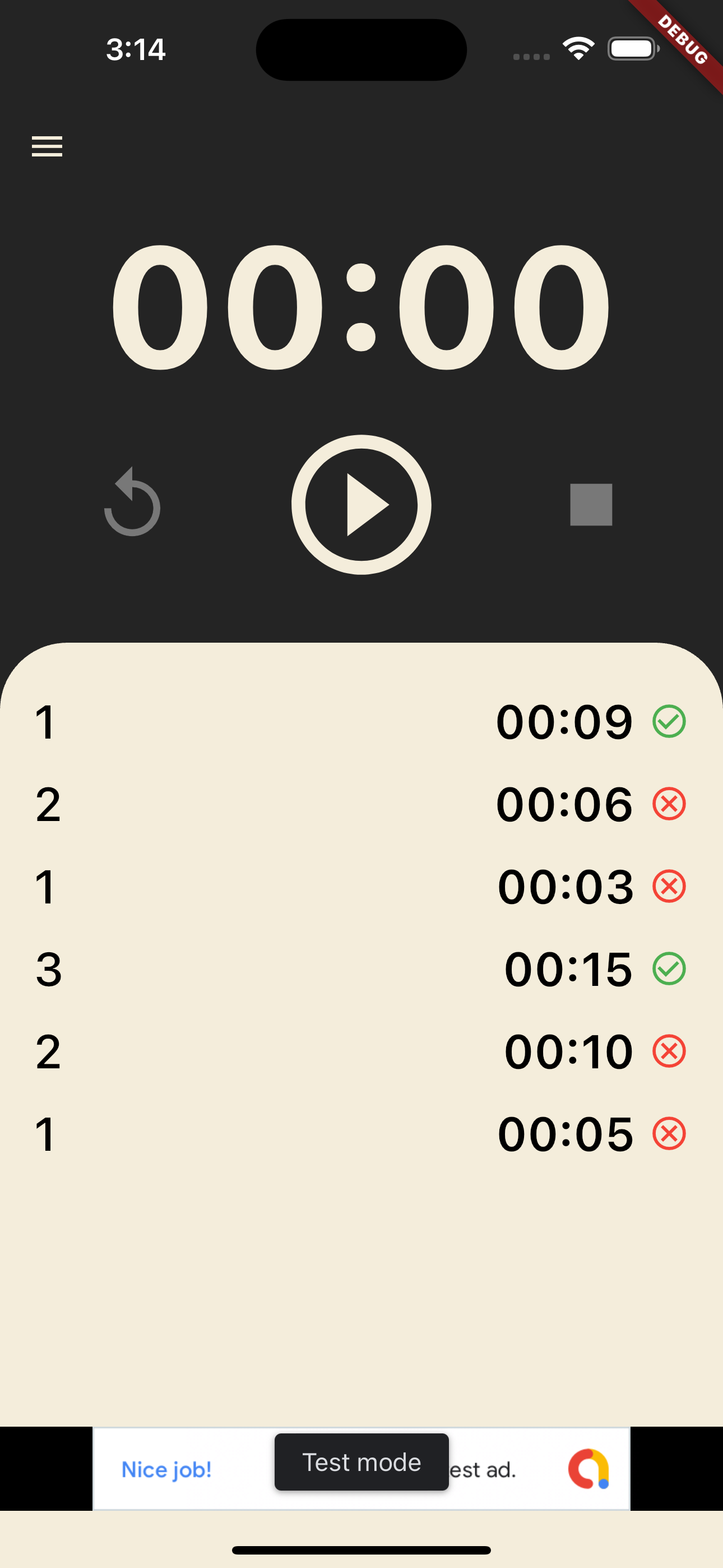Screen dimensions: 723x1568
Task: Open the Nice job! test ad banner
Action: 167,1469
